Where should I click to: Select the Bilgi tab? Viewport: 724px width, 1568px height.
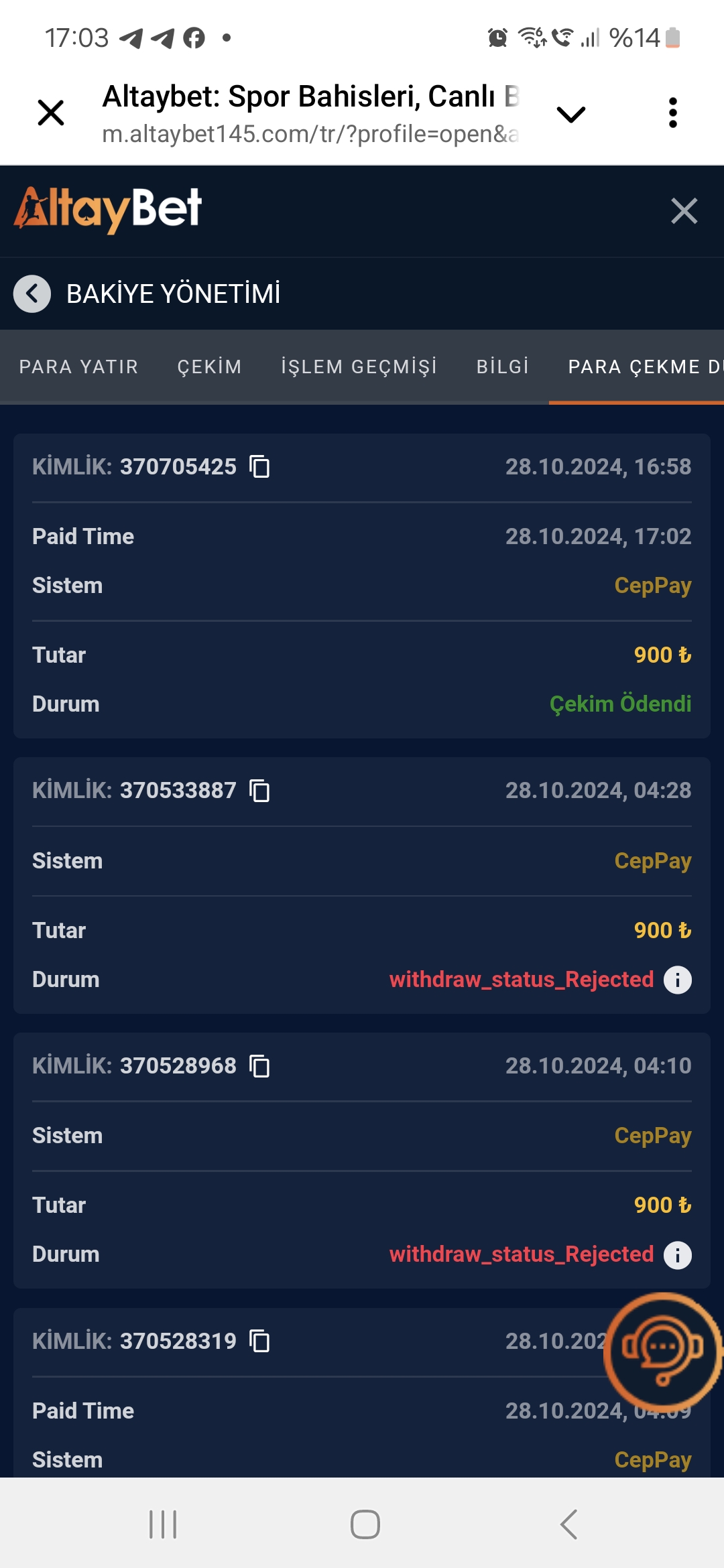tap(502, 367)
